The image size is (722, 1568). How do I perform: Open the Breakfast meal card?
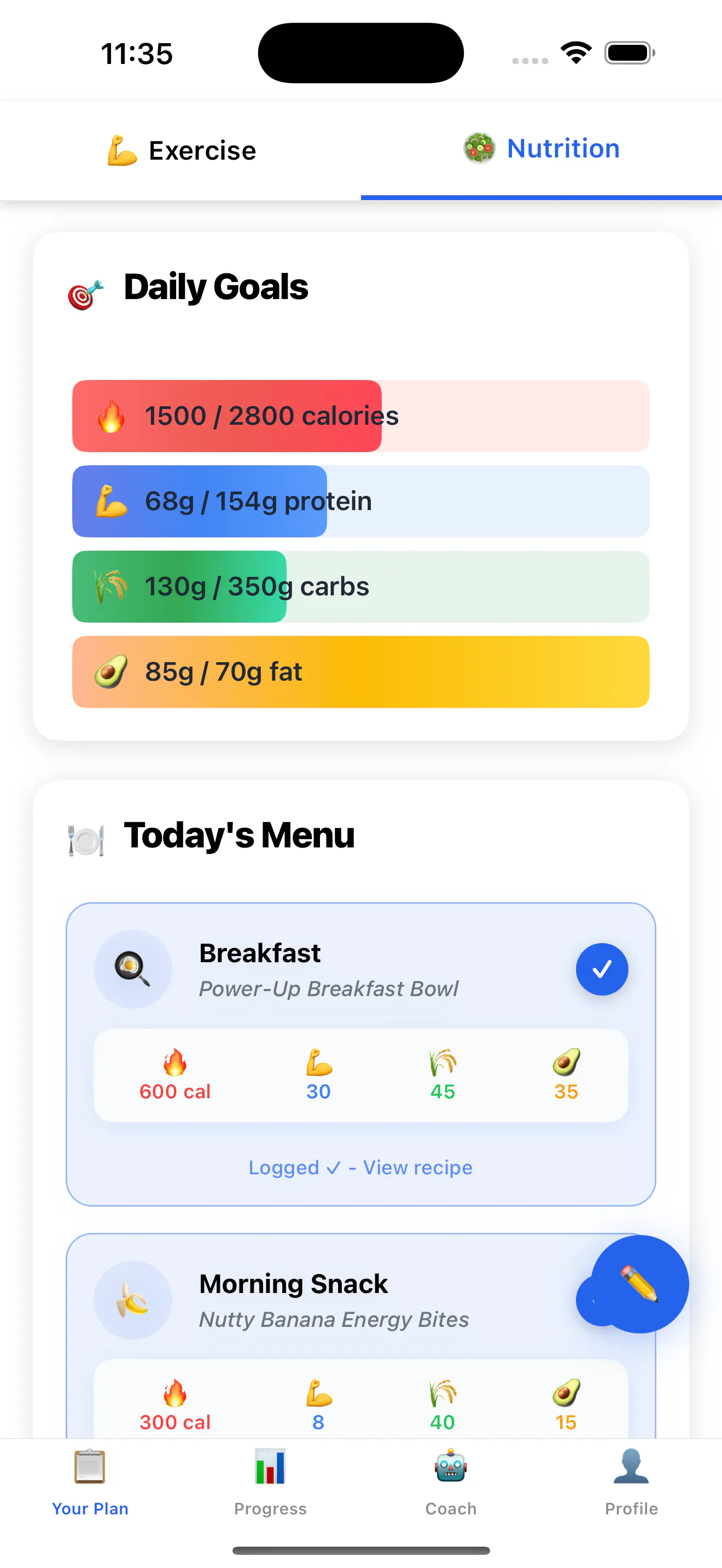point(360,1054)
